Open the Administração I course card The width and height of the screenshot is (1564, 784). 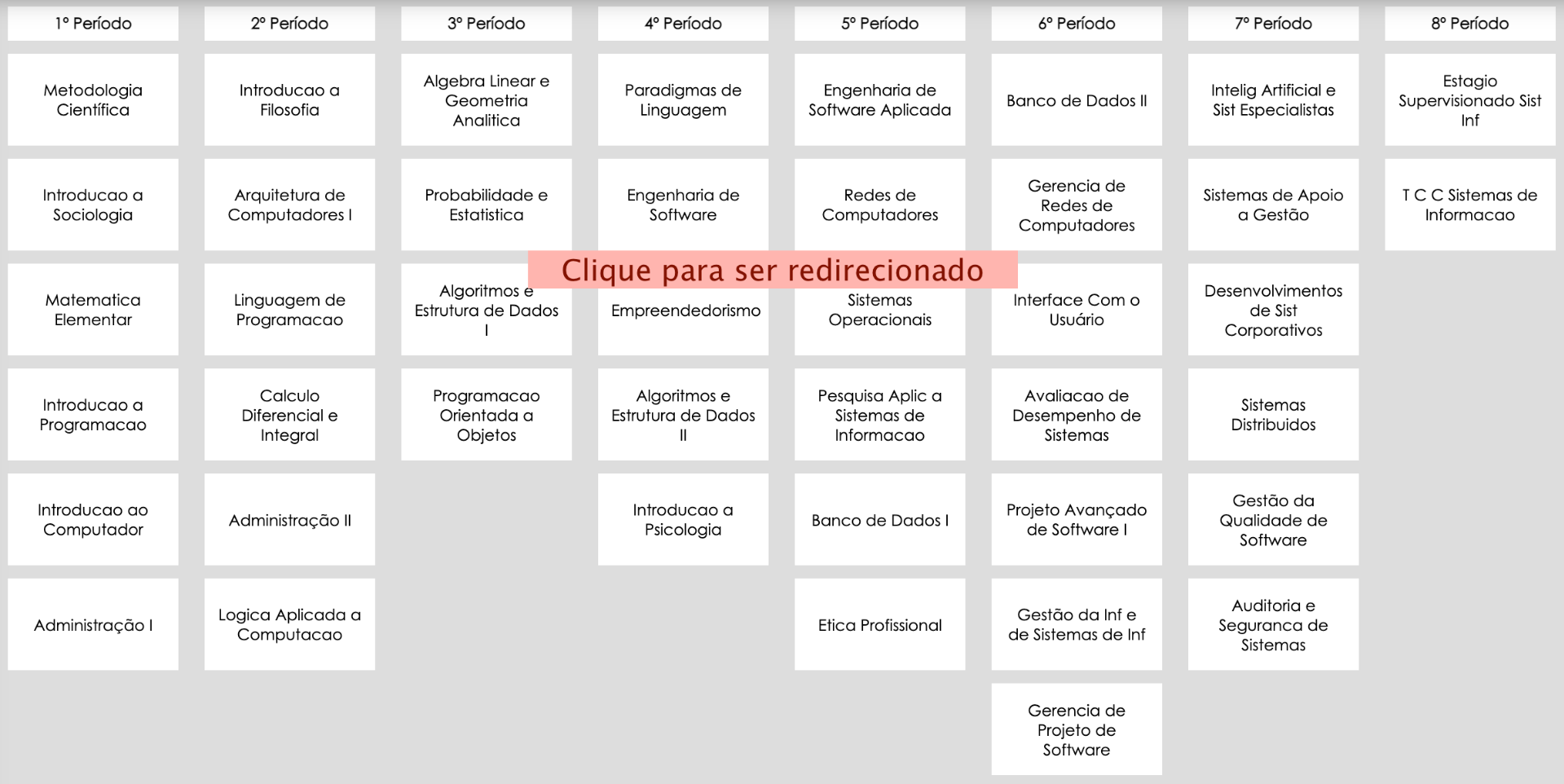tap(93, 624)
